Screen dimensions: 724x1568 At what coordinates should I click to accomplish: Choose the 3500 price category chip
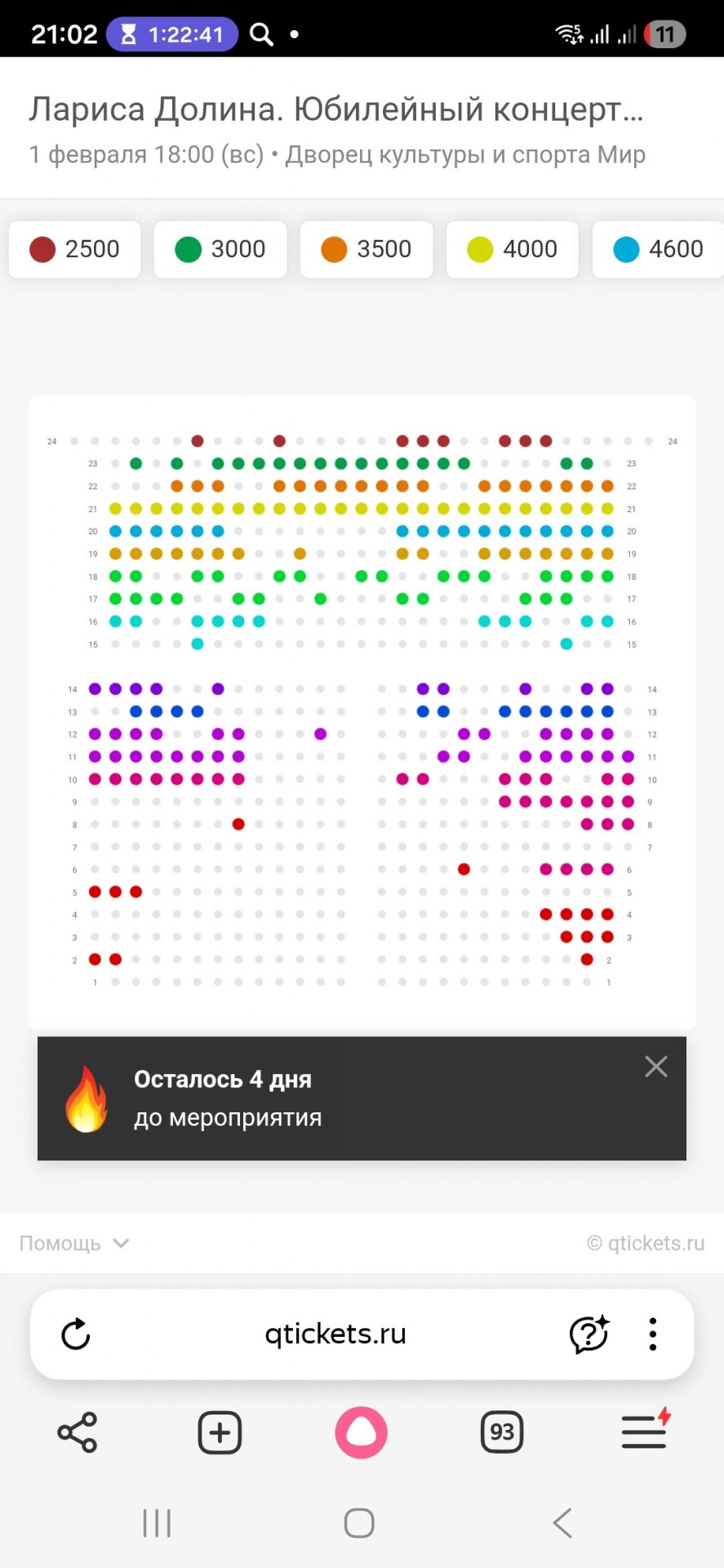(x=366, y=249)
